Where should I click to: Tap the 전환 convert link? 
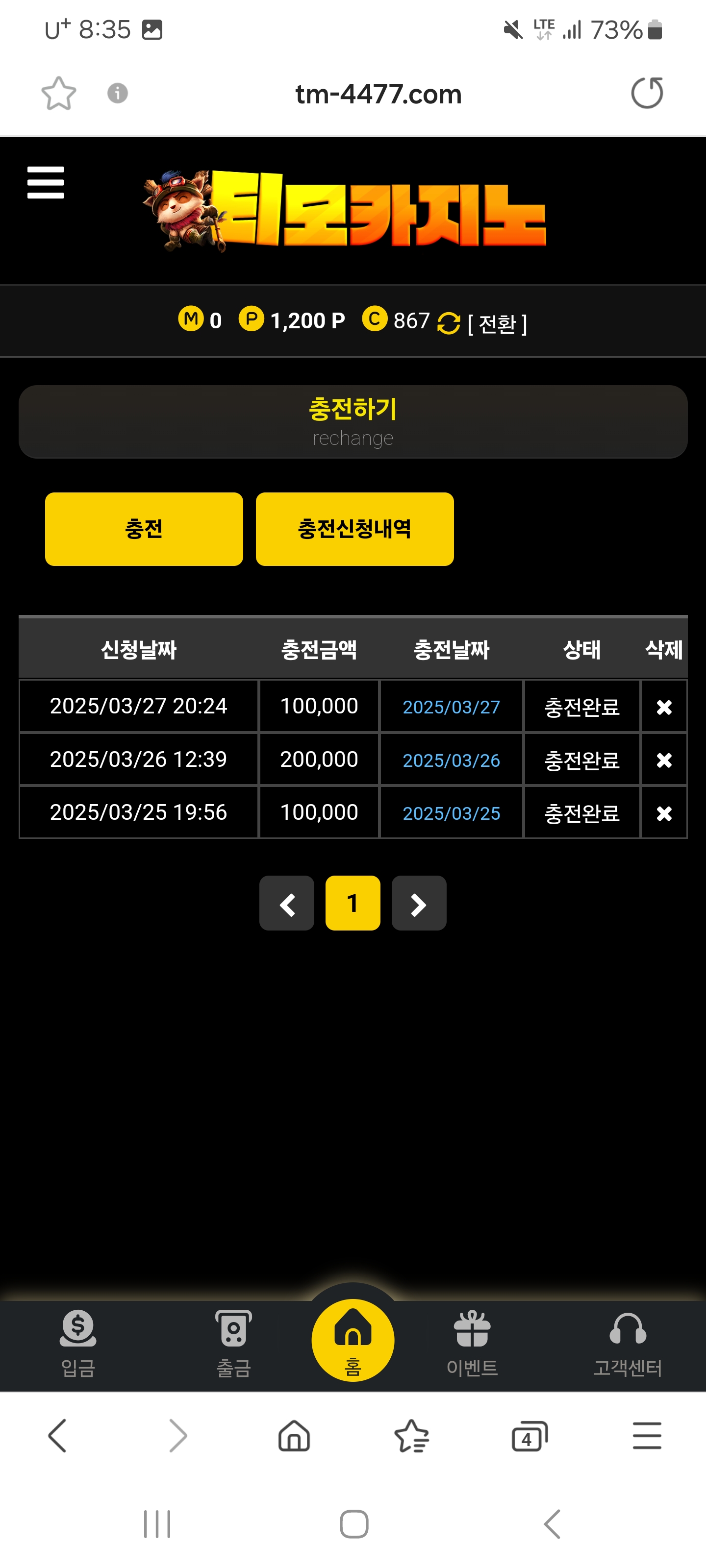click(497, 323)
